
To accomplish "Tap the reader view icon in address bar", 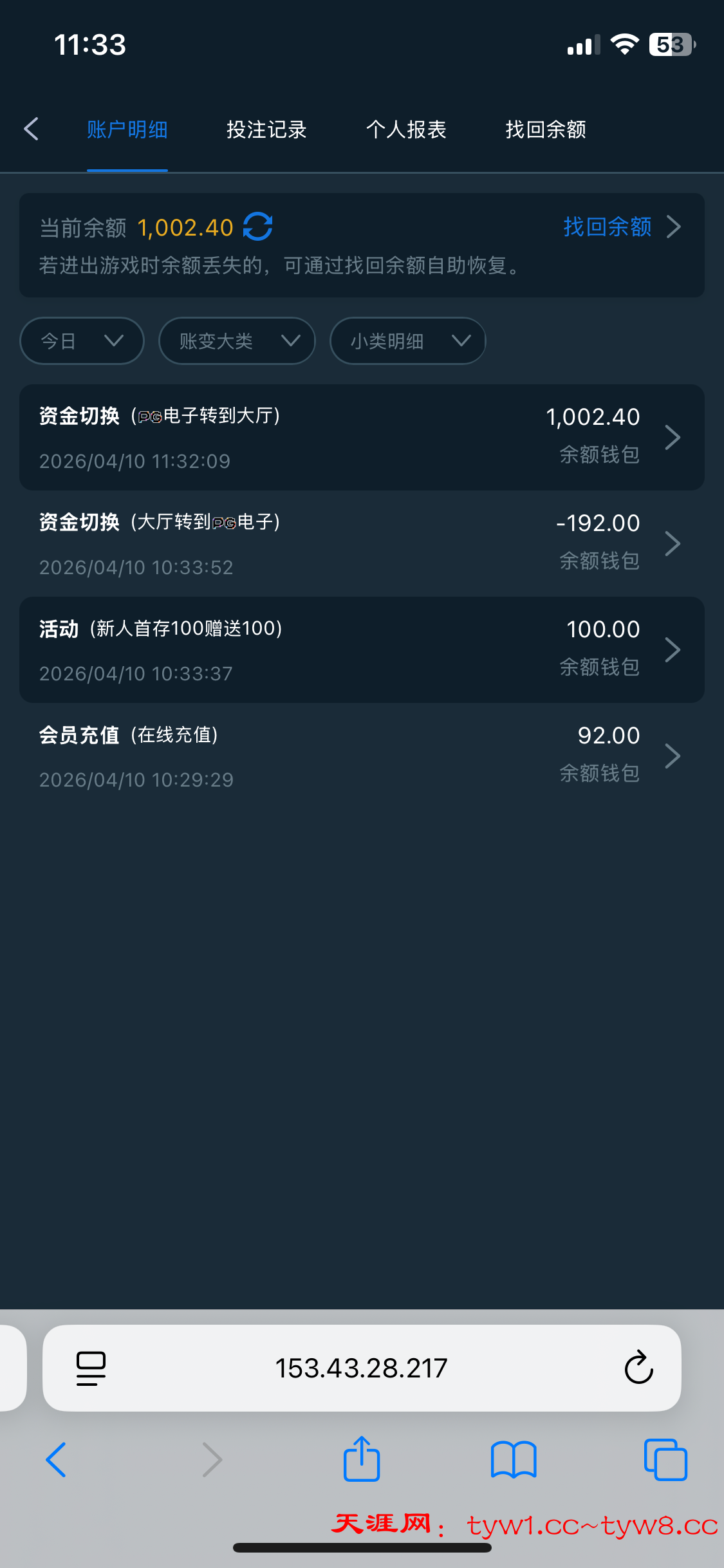I will (89, 1369).
